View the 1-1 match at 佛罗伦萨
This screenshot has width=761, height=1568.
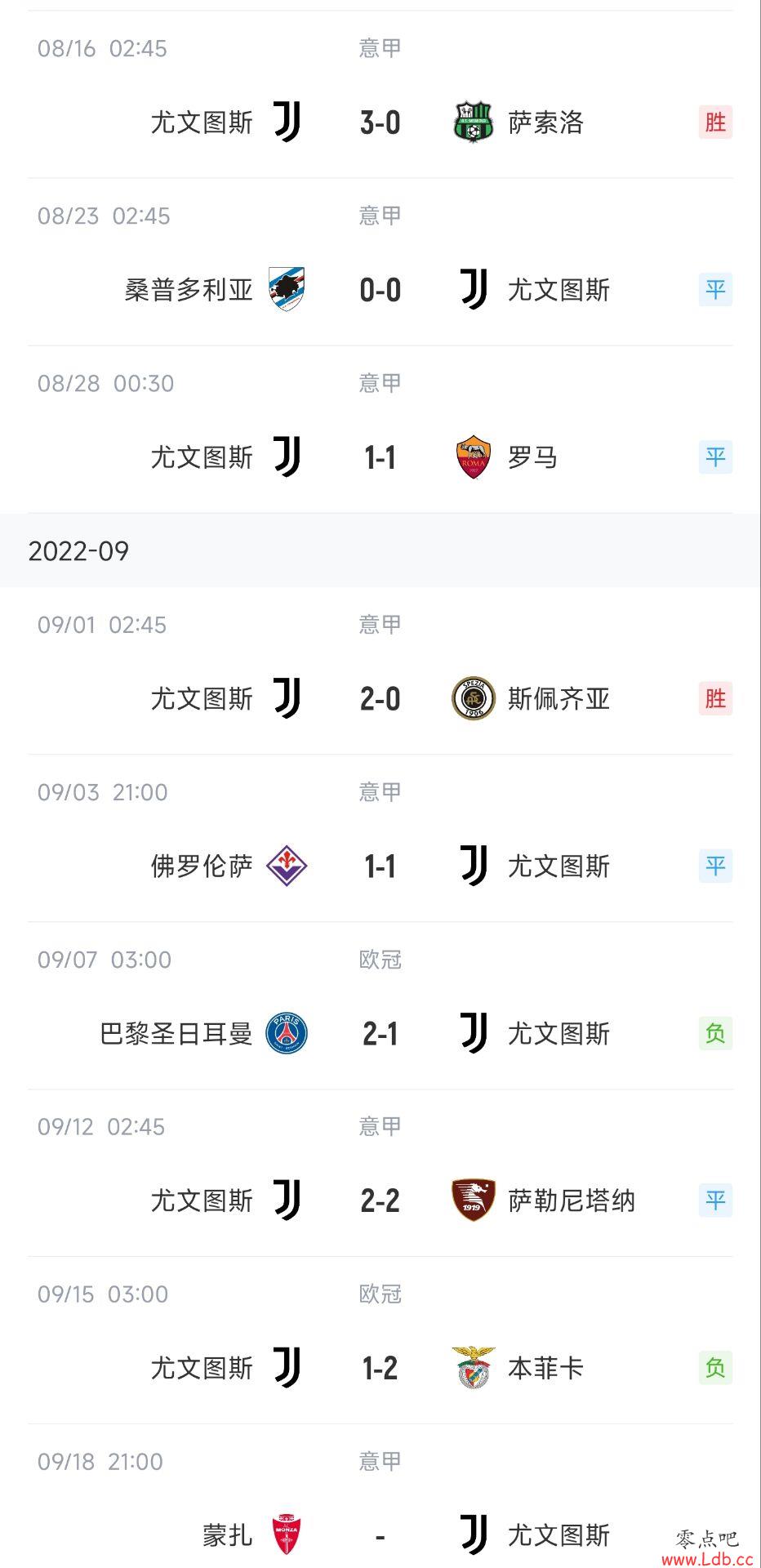(x=380, y=839)
